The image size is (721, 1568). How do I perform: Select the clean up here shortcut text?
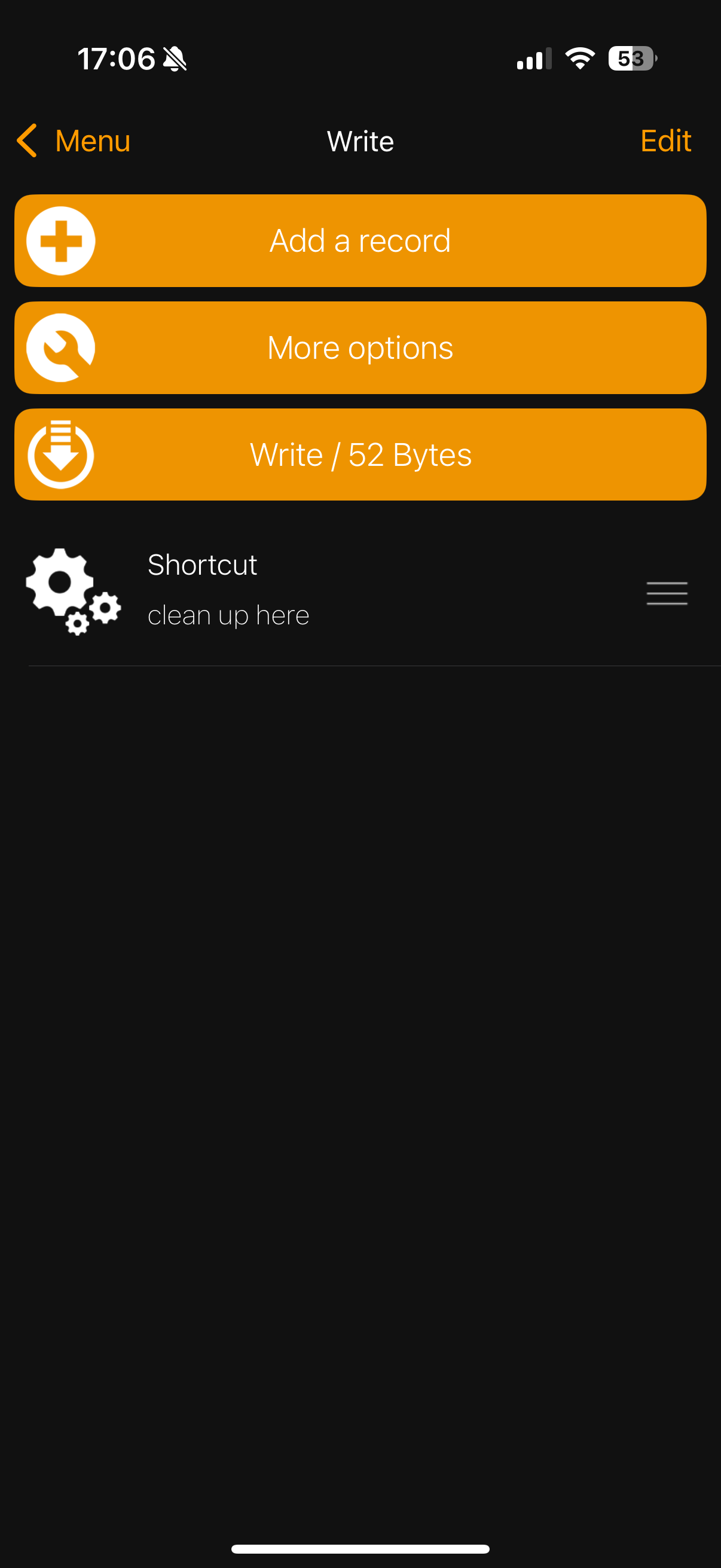tap(229, 614)
